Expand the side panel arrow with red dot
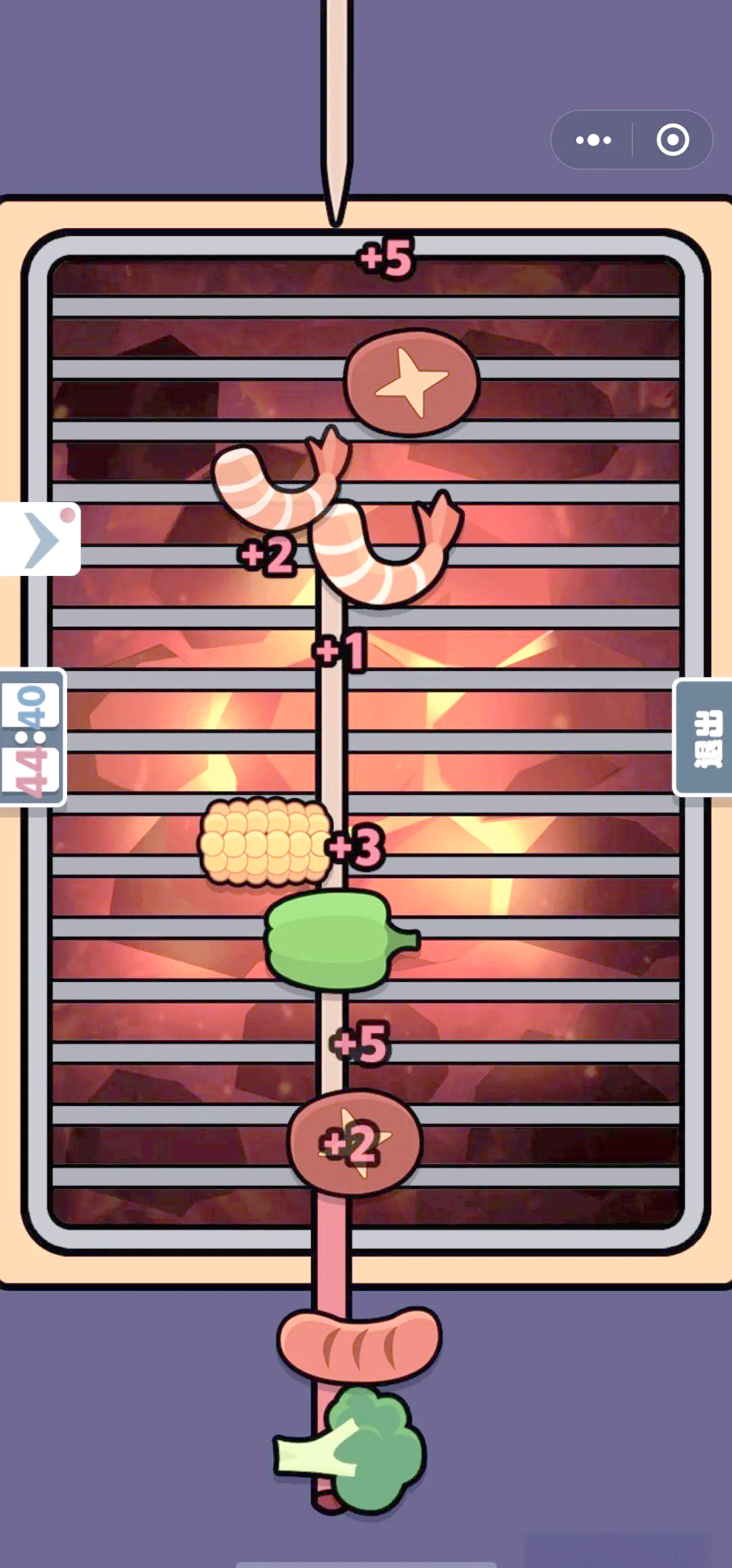 pyautogui.click(x=41, y=539)
